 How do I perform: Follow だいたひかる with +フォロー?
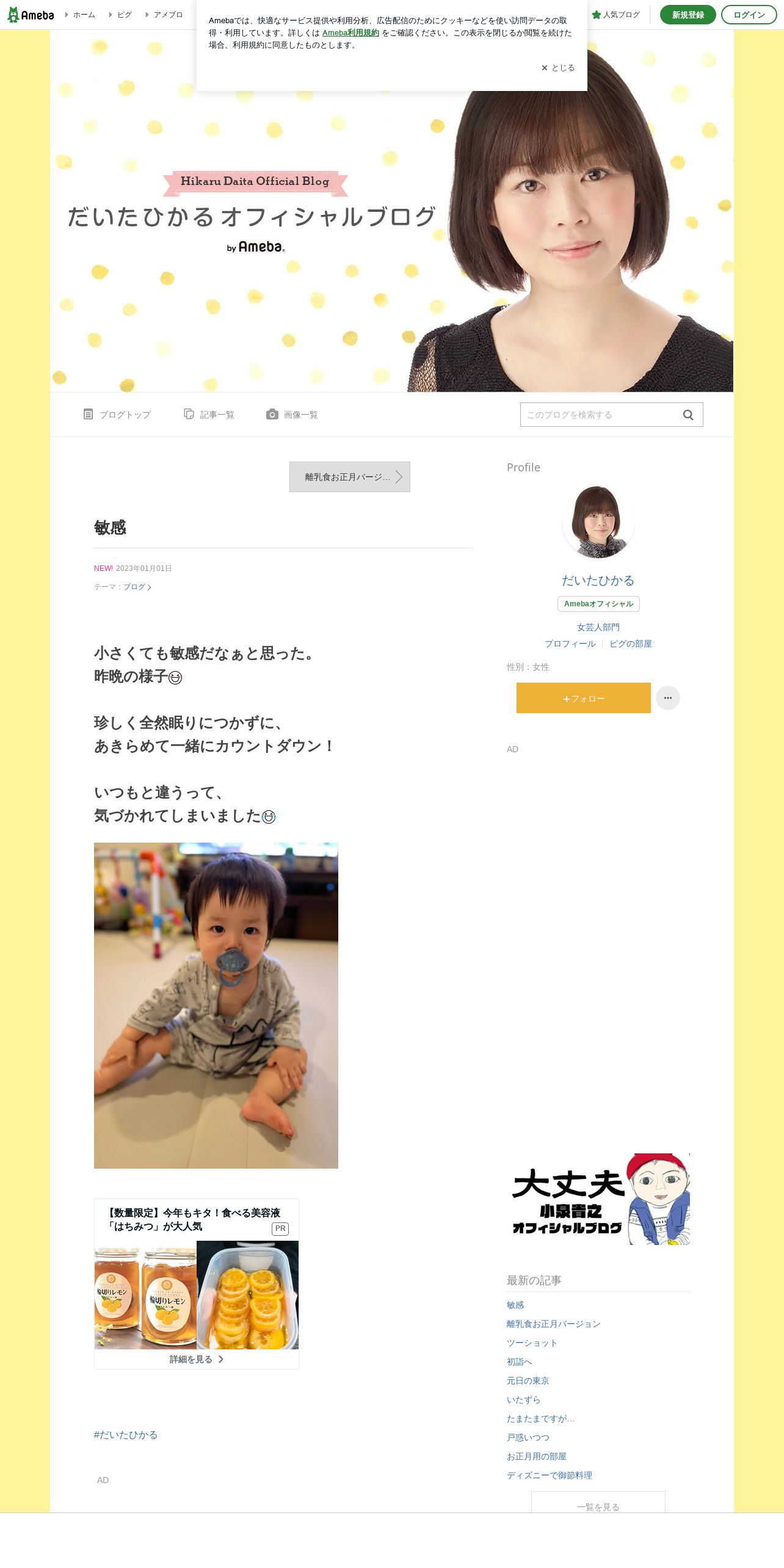point(584,698)
